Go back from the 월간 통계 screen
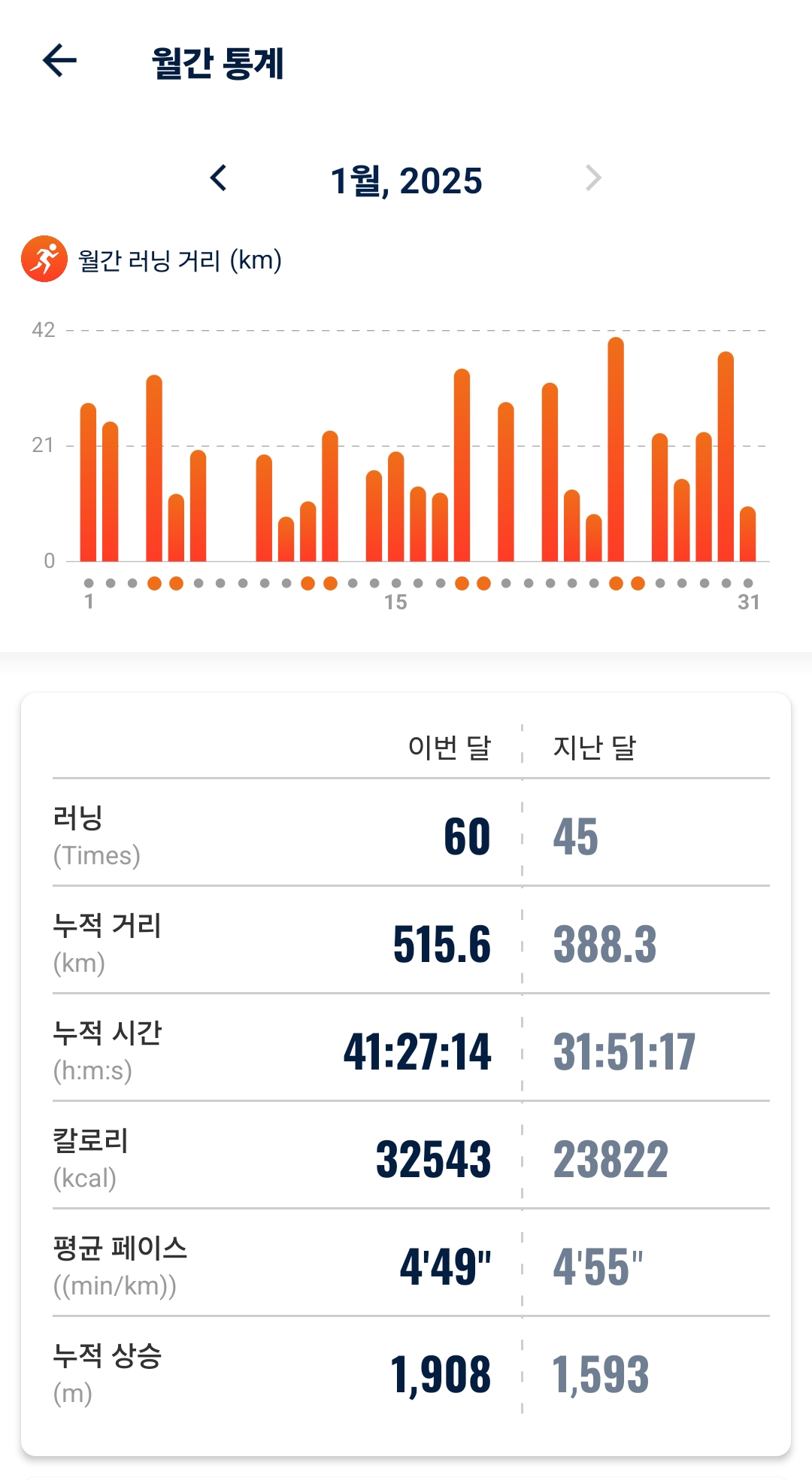Screen dimensions: 812x1481 [60, 61]
